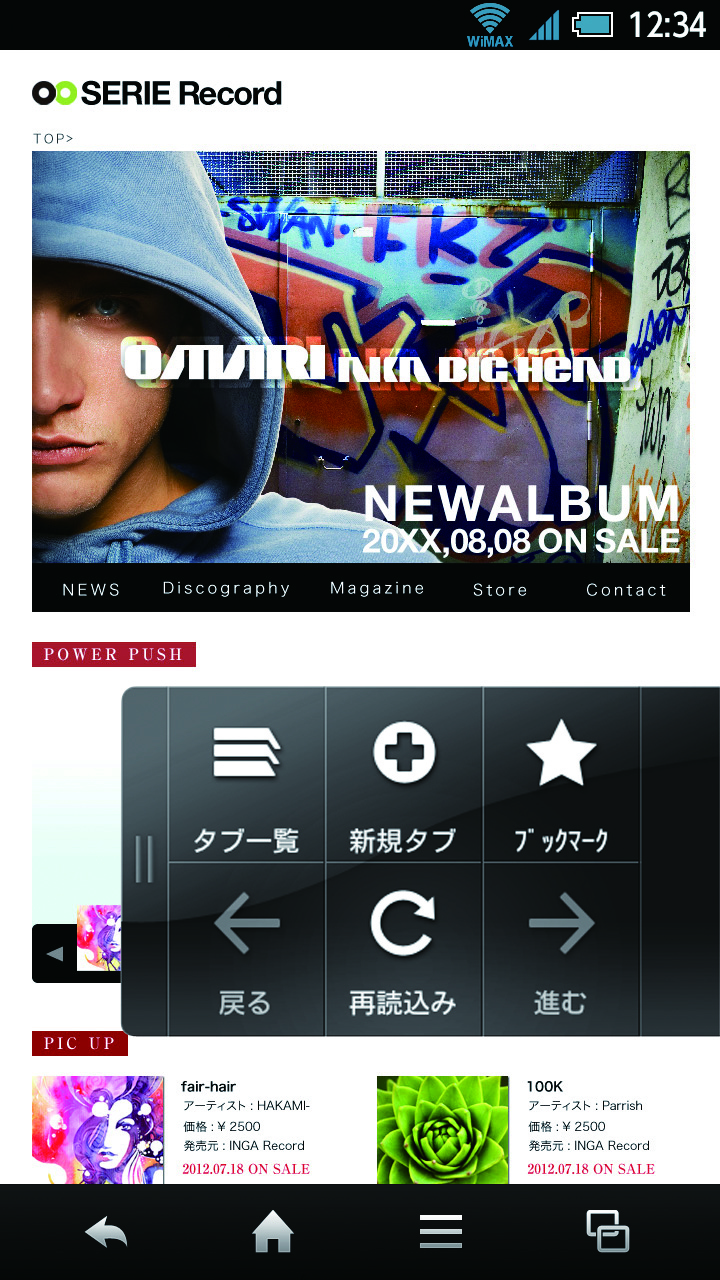Reload the page (再読込み)
Screen dimensions: 720x1280
pos(403,950)
